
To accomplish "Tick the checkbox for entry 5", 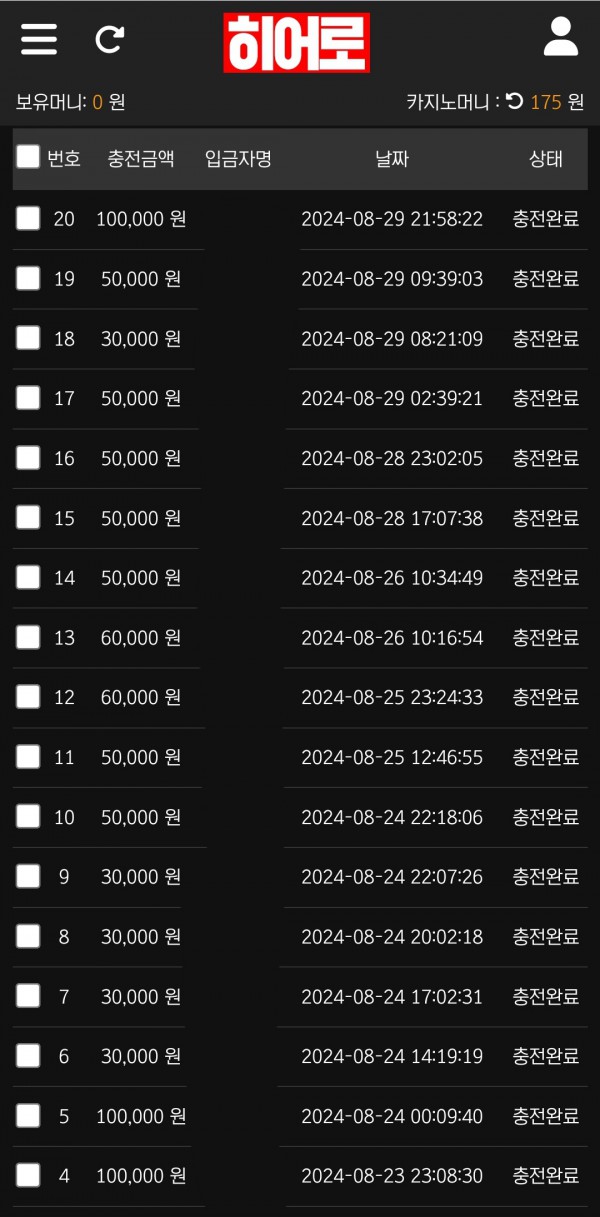I will (x=28, y=1115).
